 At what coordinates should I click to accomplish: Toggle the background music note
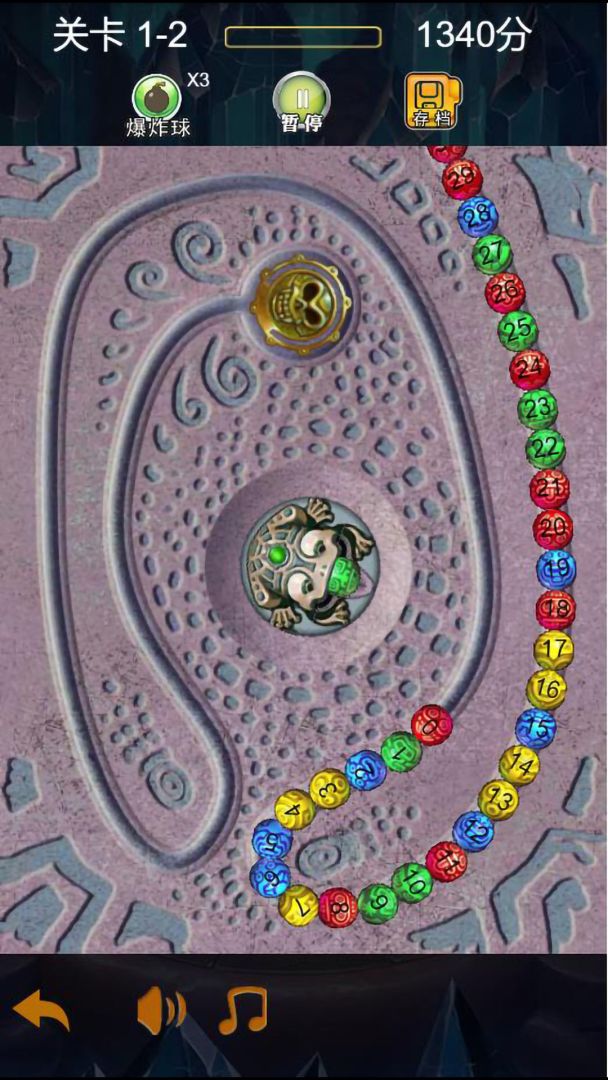[x=244, y=1010]
